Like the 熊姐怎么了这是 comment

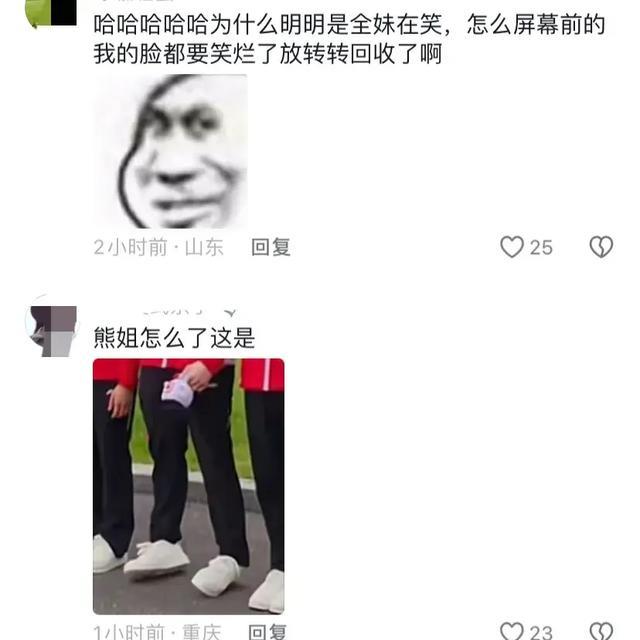[x=512, y=631]
